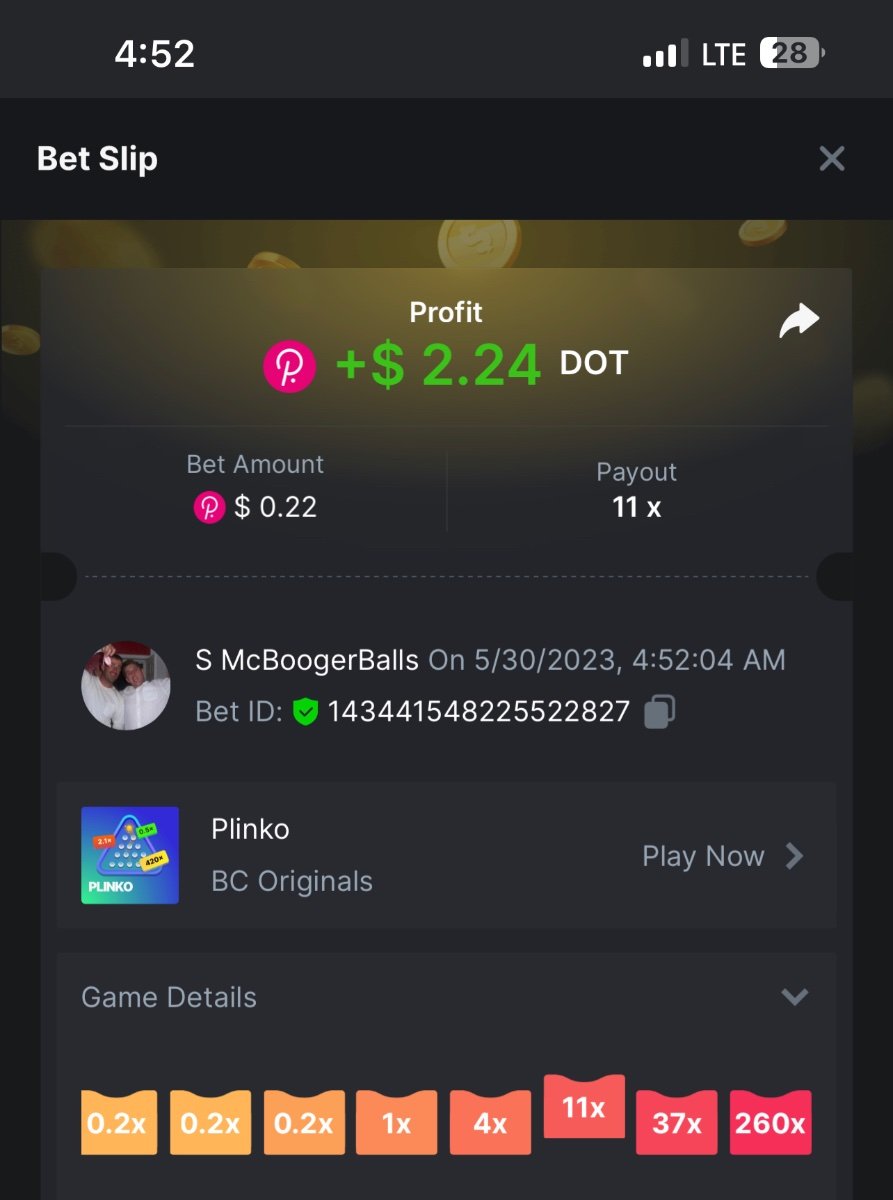Share this bet profit

pos(799,322)
